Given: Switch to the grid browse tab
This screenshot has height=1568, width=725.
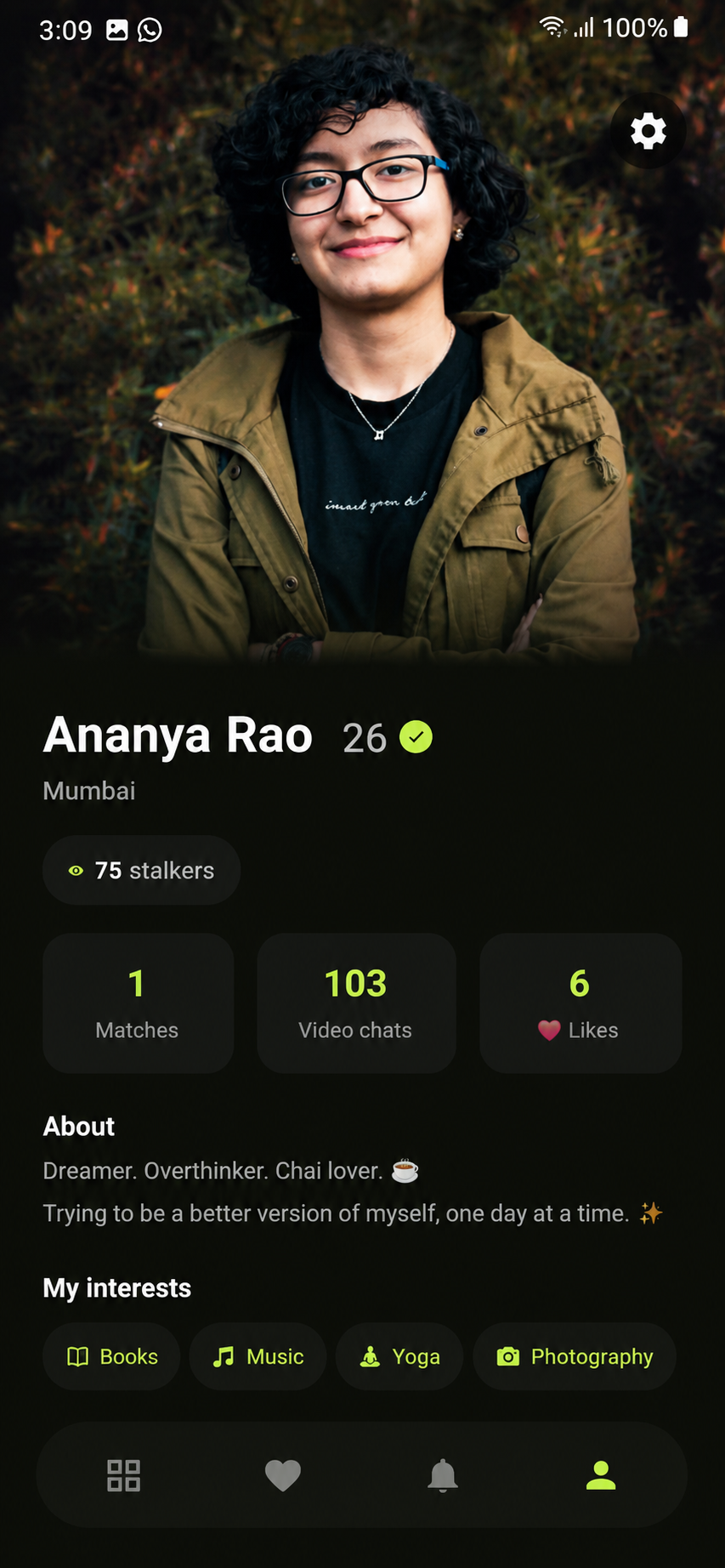Looking at the screenshot, I should pos(123,1475).
